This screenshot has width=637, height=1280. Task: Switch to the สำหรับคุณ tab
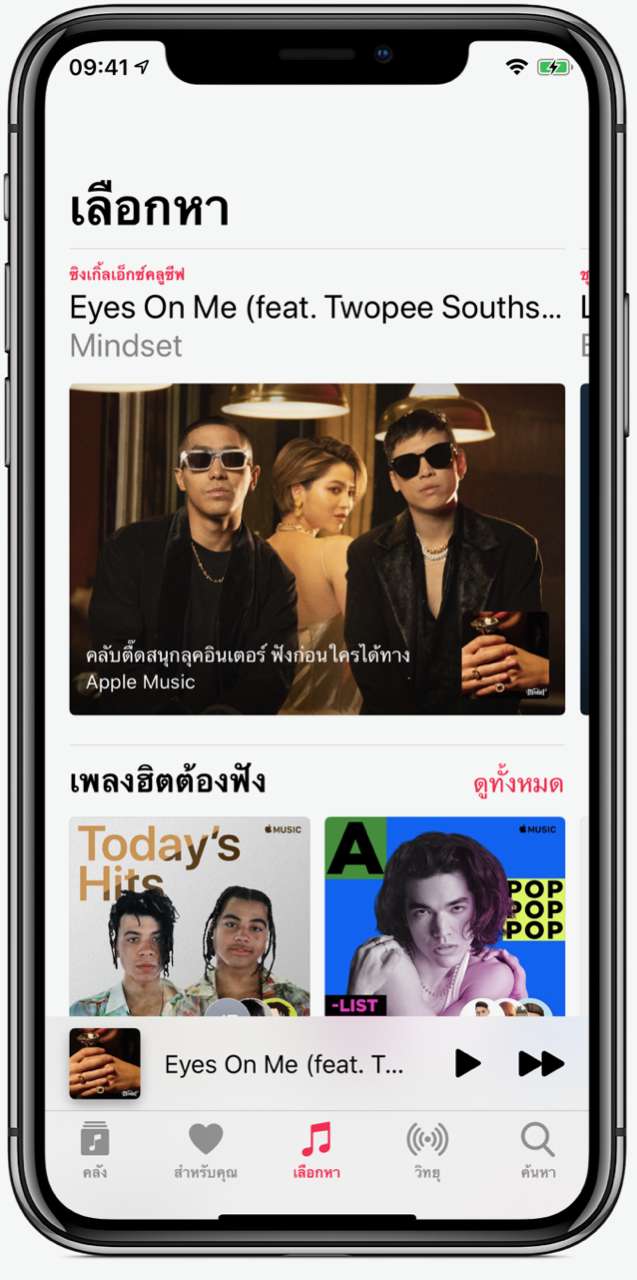[205, 1150]
